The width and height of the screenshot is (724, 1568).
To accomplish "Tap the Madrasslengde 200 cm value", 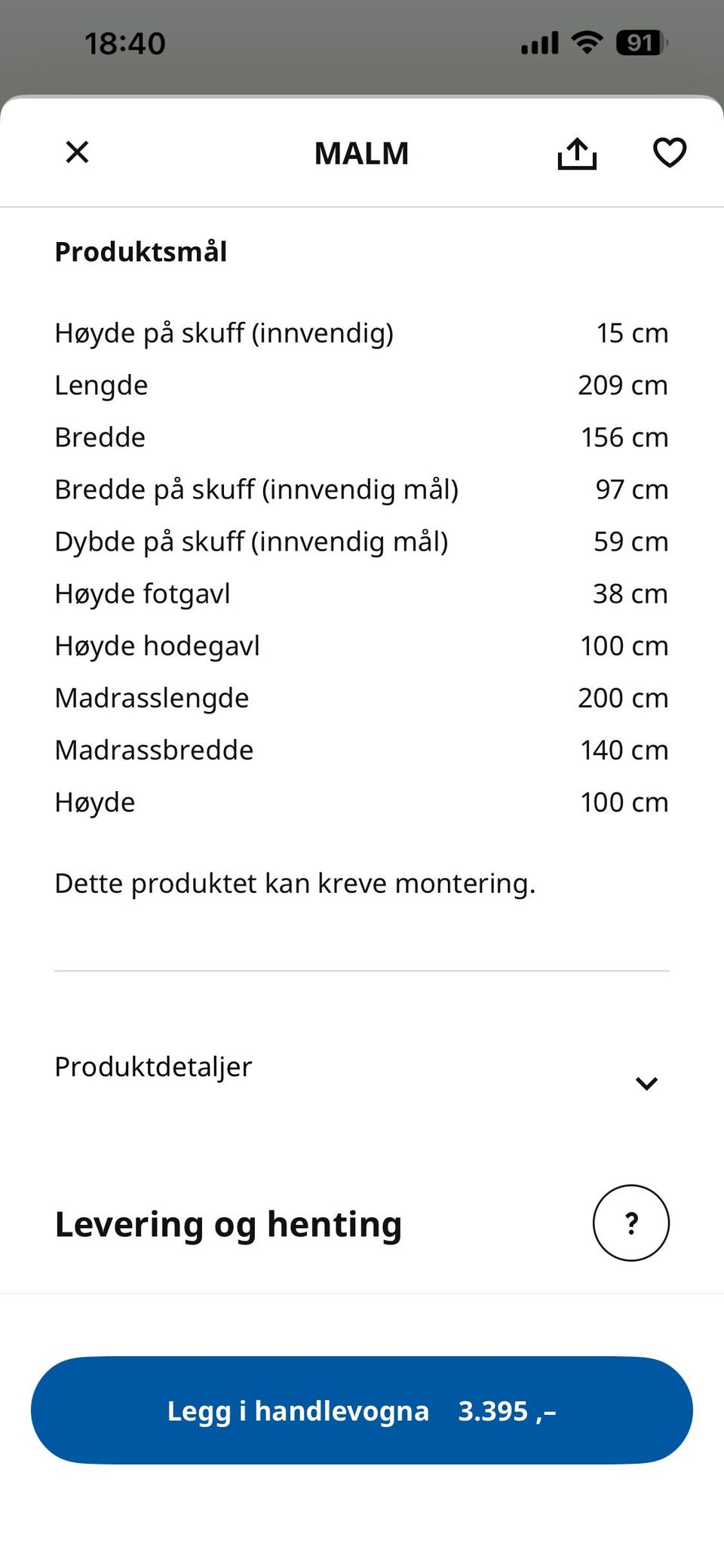I will pyautogui.click(x=622, y=698).
